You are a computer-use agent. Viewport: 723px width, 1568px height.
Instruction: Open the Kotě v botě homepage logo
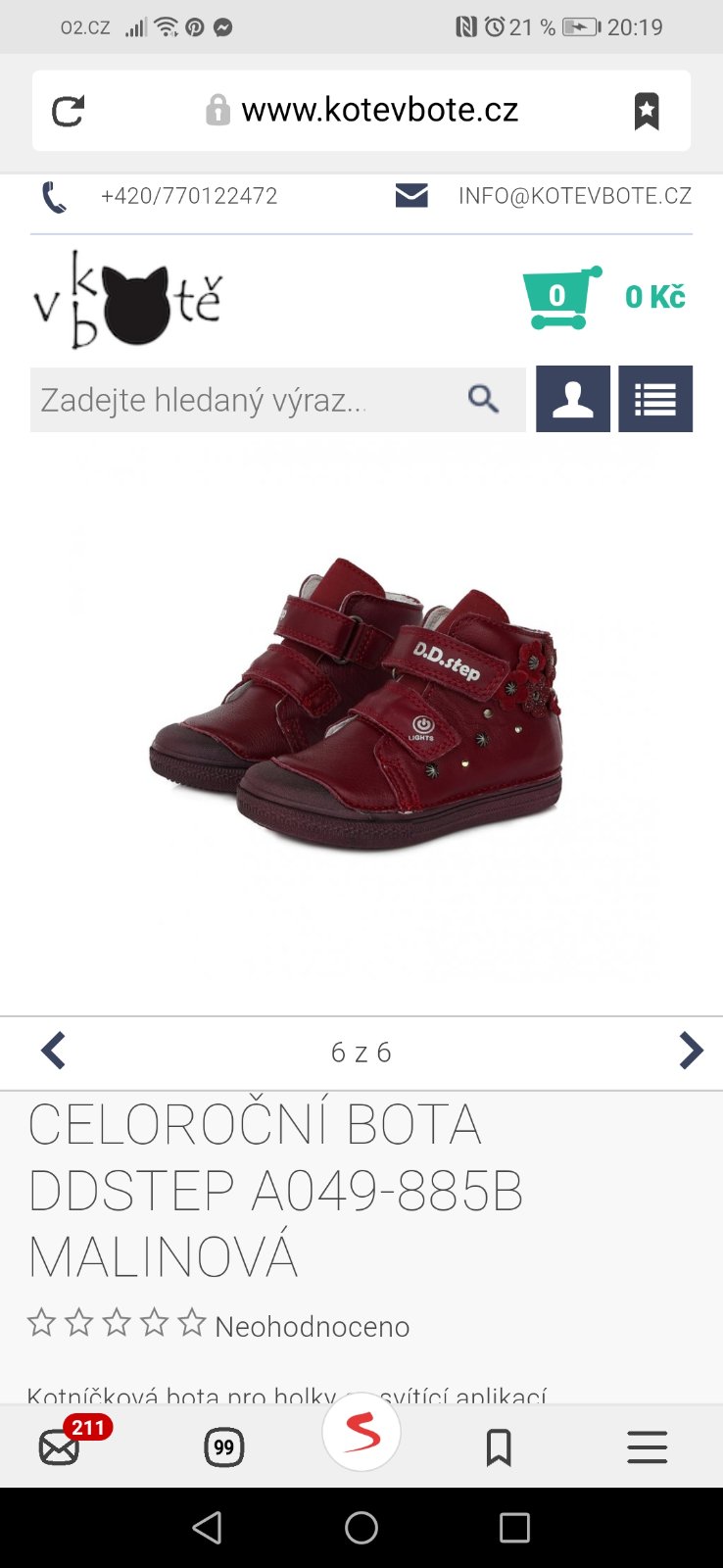click(128, 299)
